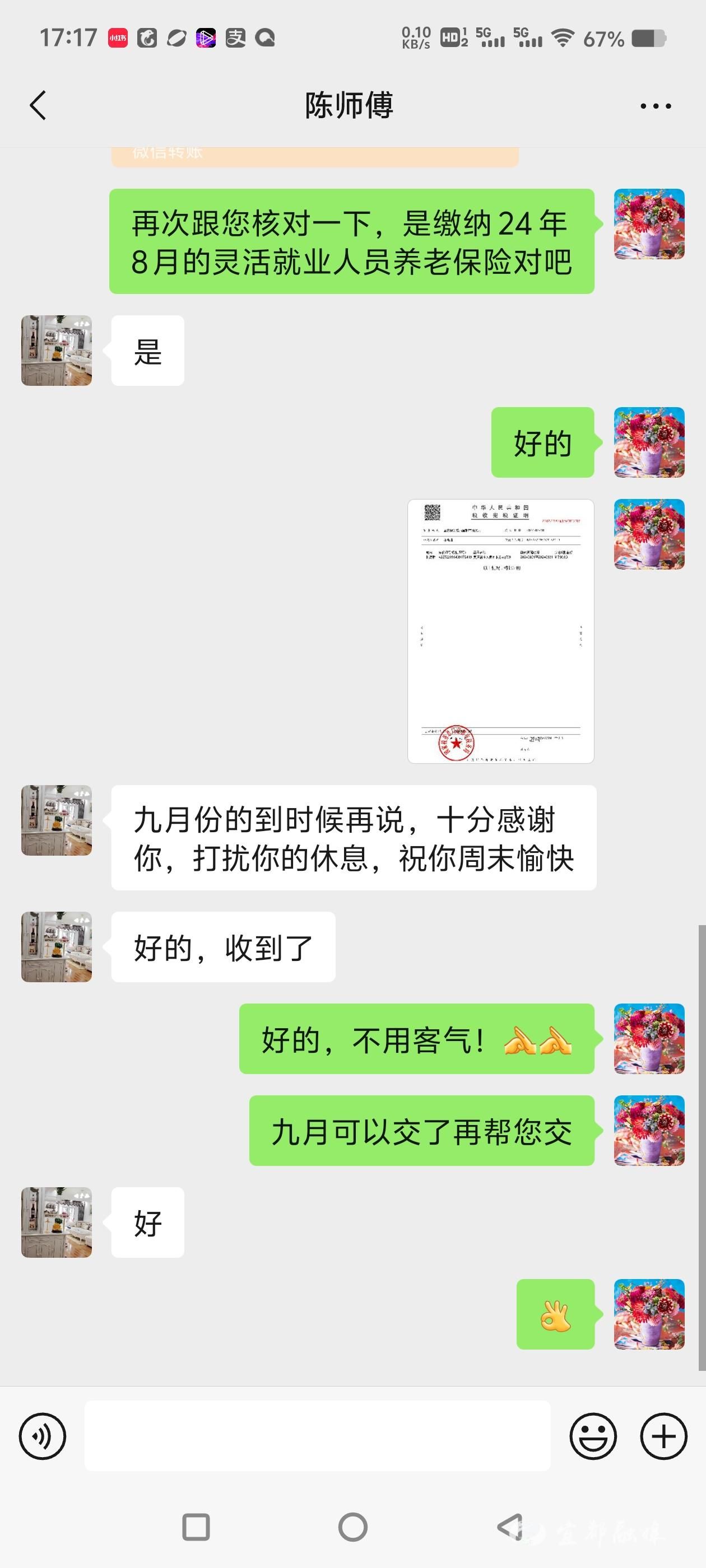The height and width of the screenshot is (1568, 706).
Task: Go to the system home screen
Action: (352, 1527)
